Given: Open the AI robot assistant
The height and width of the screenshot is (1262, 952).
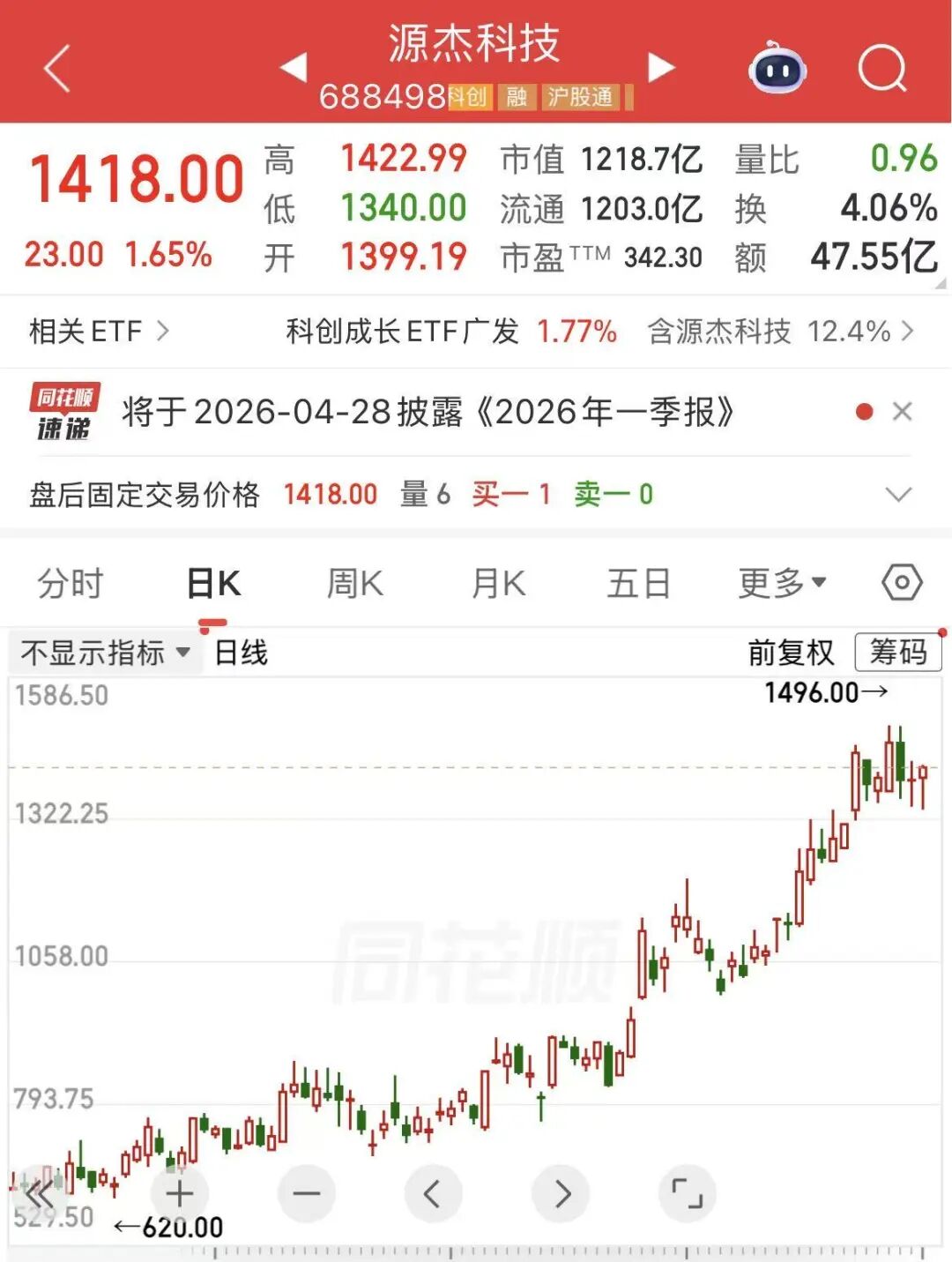Looking at the screenshot, I should (777, 69).
